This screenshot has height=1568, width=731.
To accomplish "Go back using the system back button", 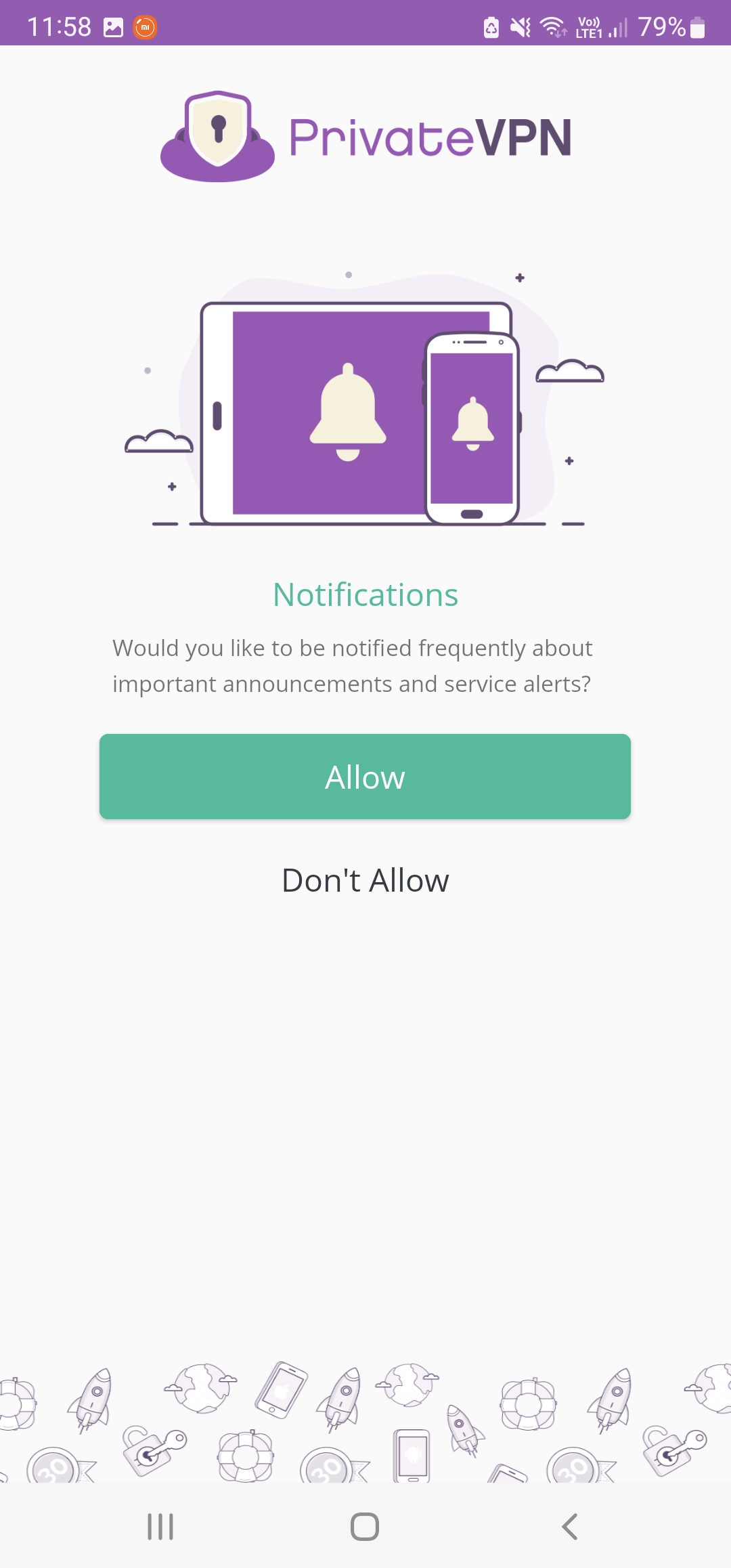I will 570,1527.
